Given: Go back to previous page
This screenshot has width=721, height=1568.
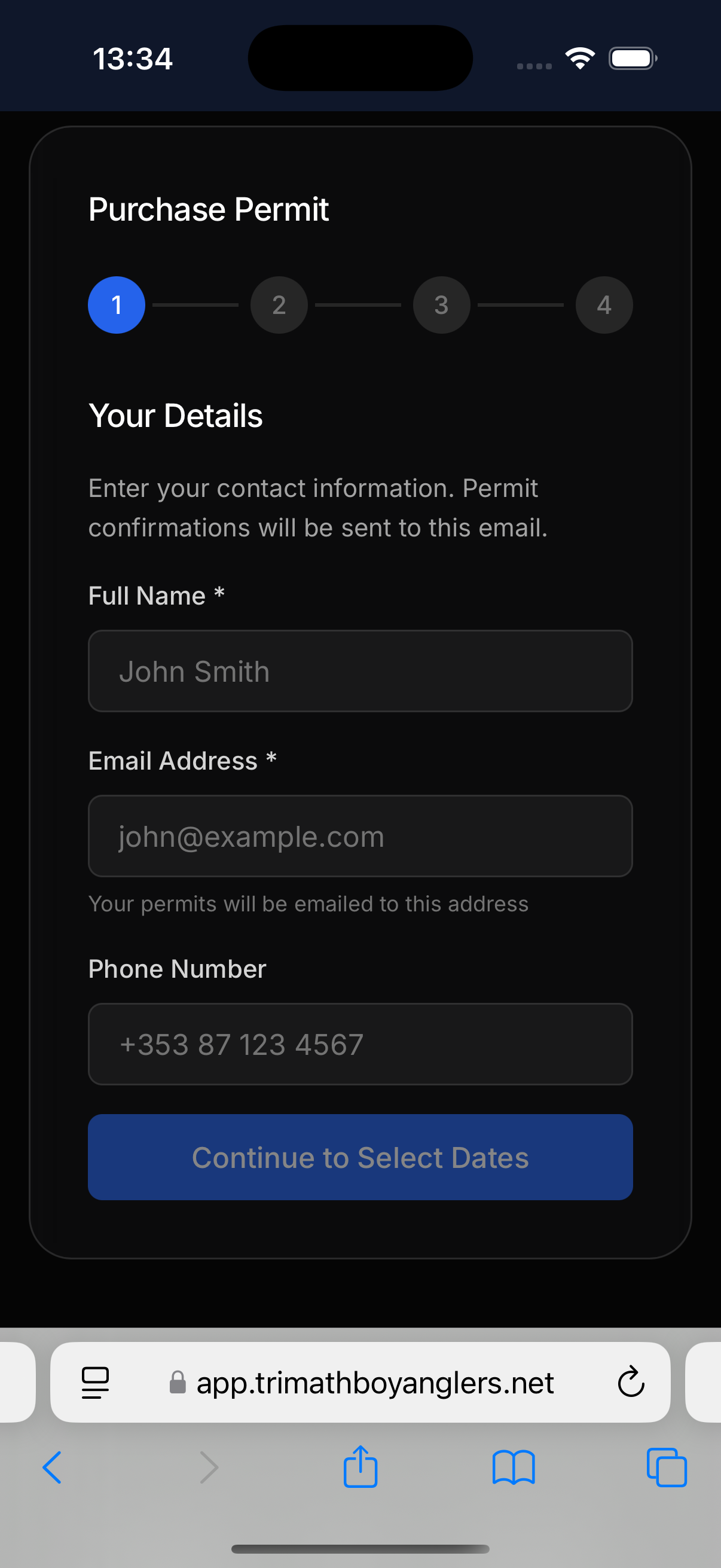Looking at the screenshot, I should 53,1468.
